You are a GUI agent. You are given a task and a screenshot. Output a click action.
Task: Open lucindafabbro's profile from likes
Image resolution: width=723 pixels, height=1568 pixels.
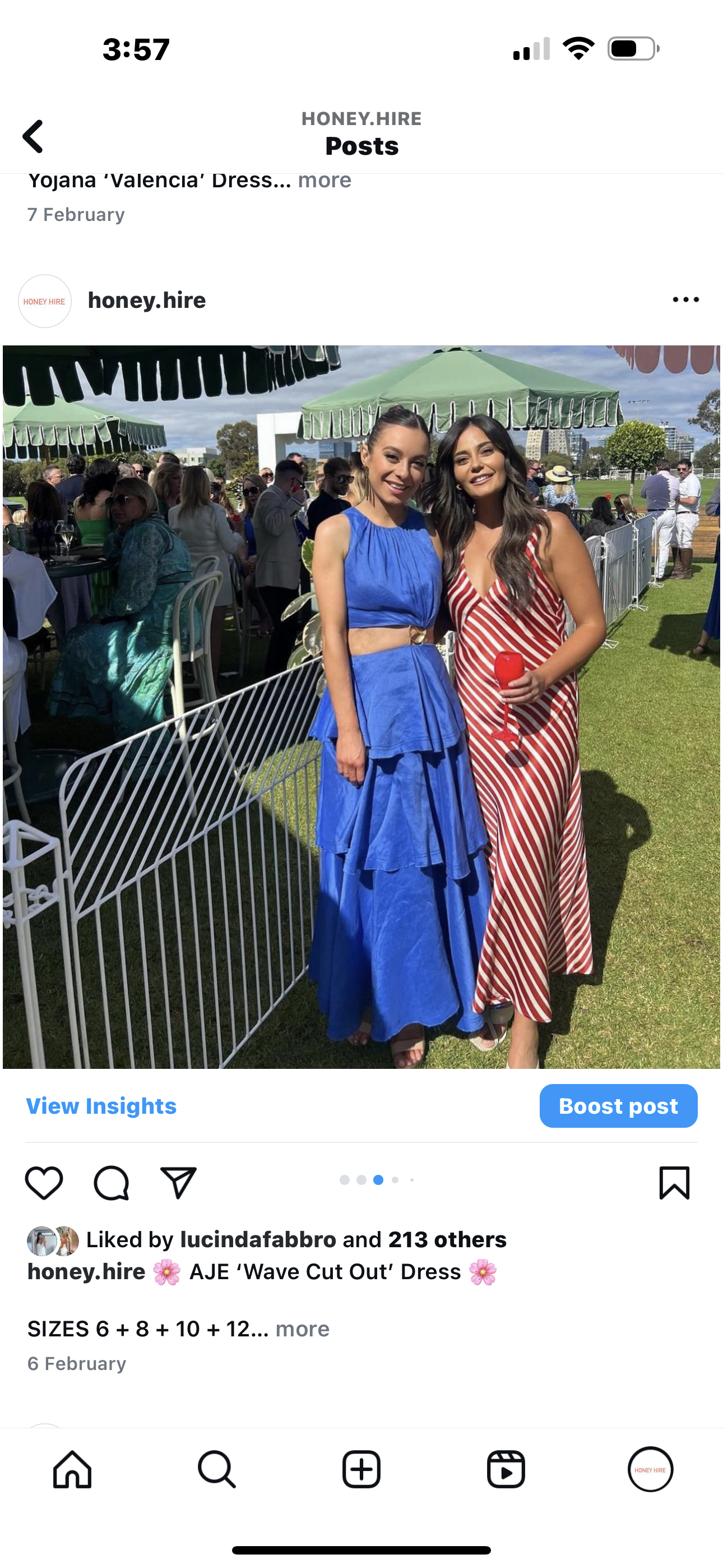click(258, 1240)
